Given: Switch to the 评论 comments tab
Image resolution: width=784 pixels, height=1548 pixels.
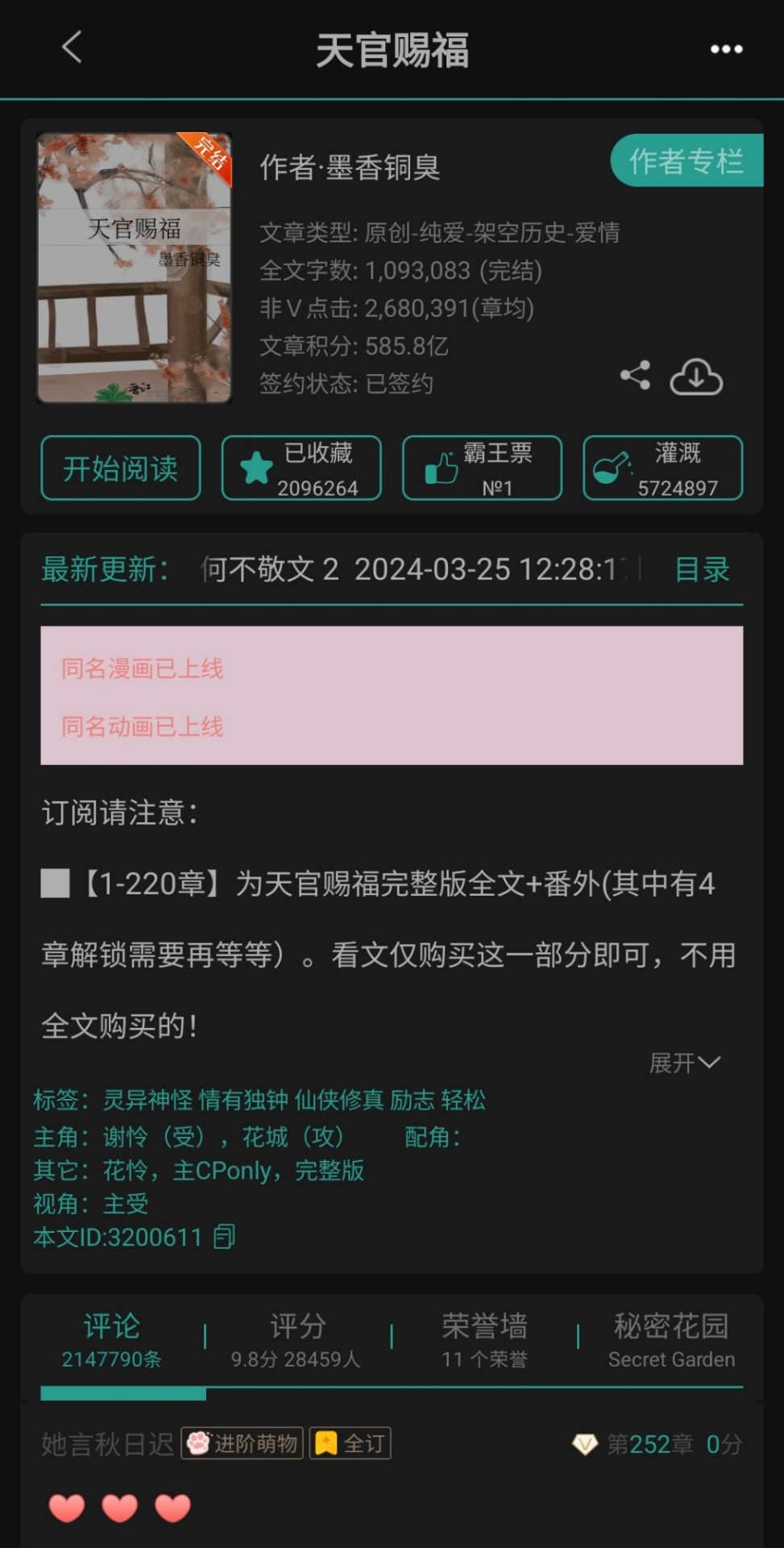Looking at the screenshot, I should tap(112, 1340).
